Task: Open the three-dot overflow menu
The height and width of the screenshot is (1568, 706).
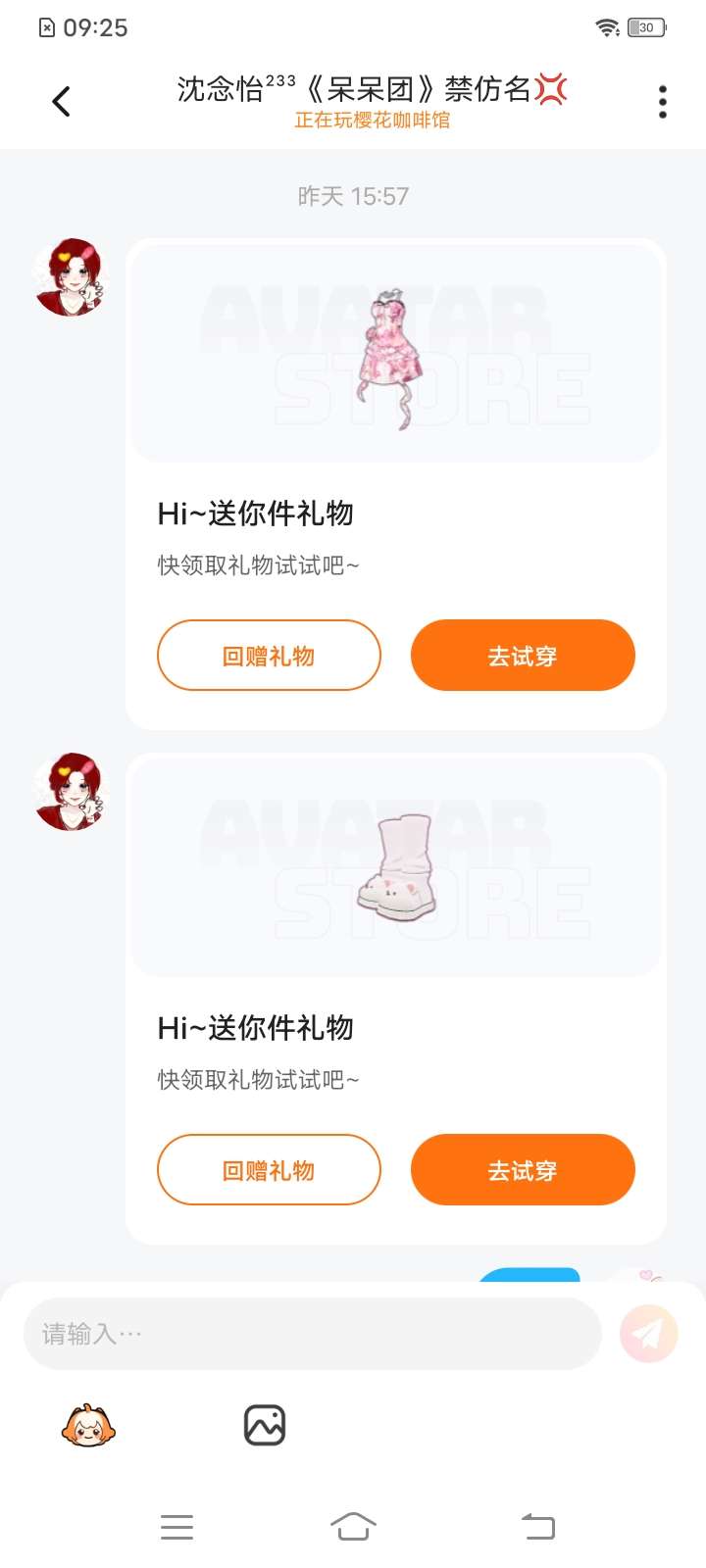Action: point(663,102)
